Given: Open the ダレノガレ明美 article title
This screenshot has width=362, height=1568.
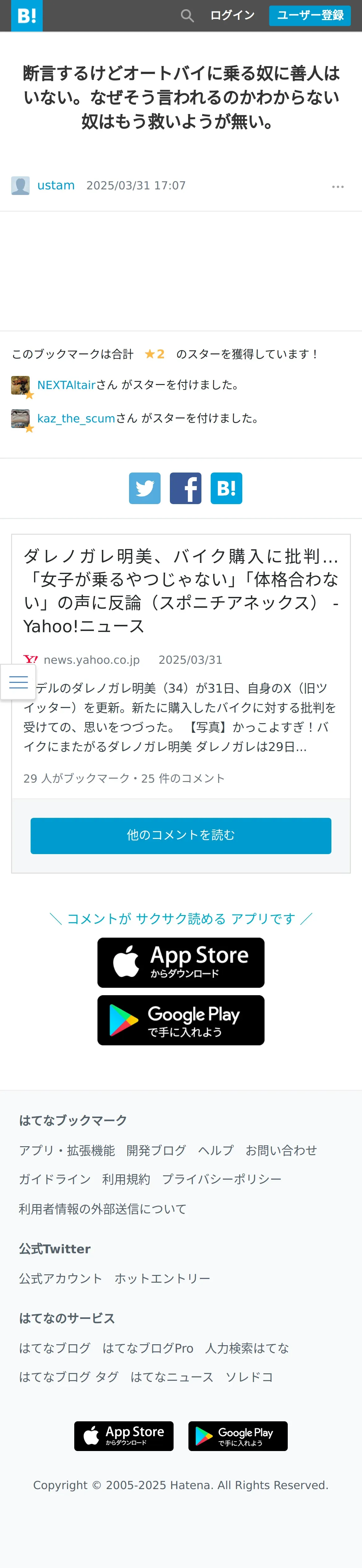Looking at the screenshot, I should 181,590.
